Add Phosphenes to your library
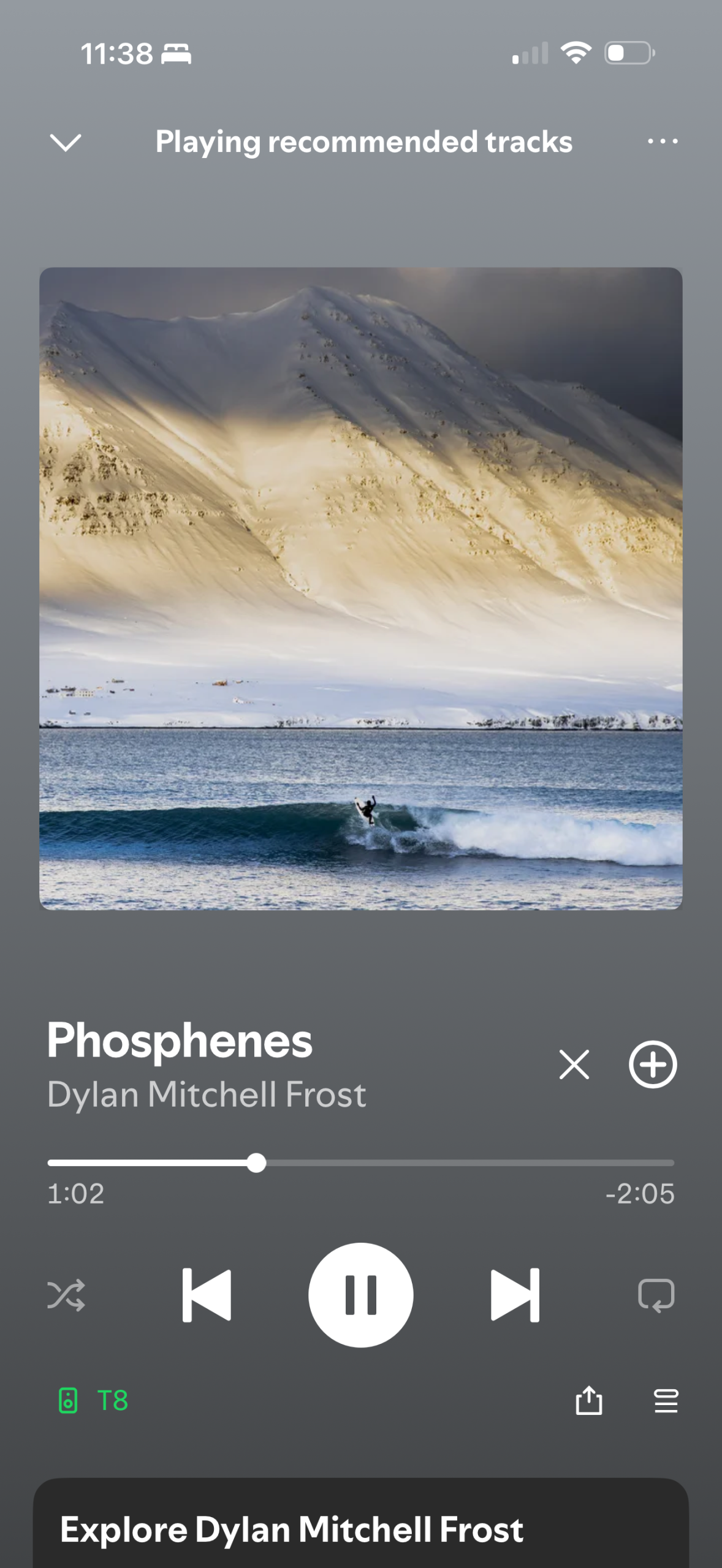This screenshot has height=1568, width=722. coord(653,1065)
